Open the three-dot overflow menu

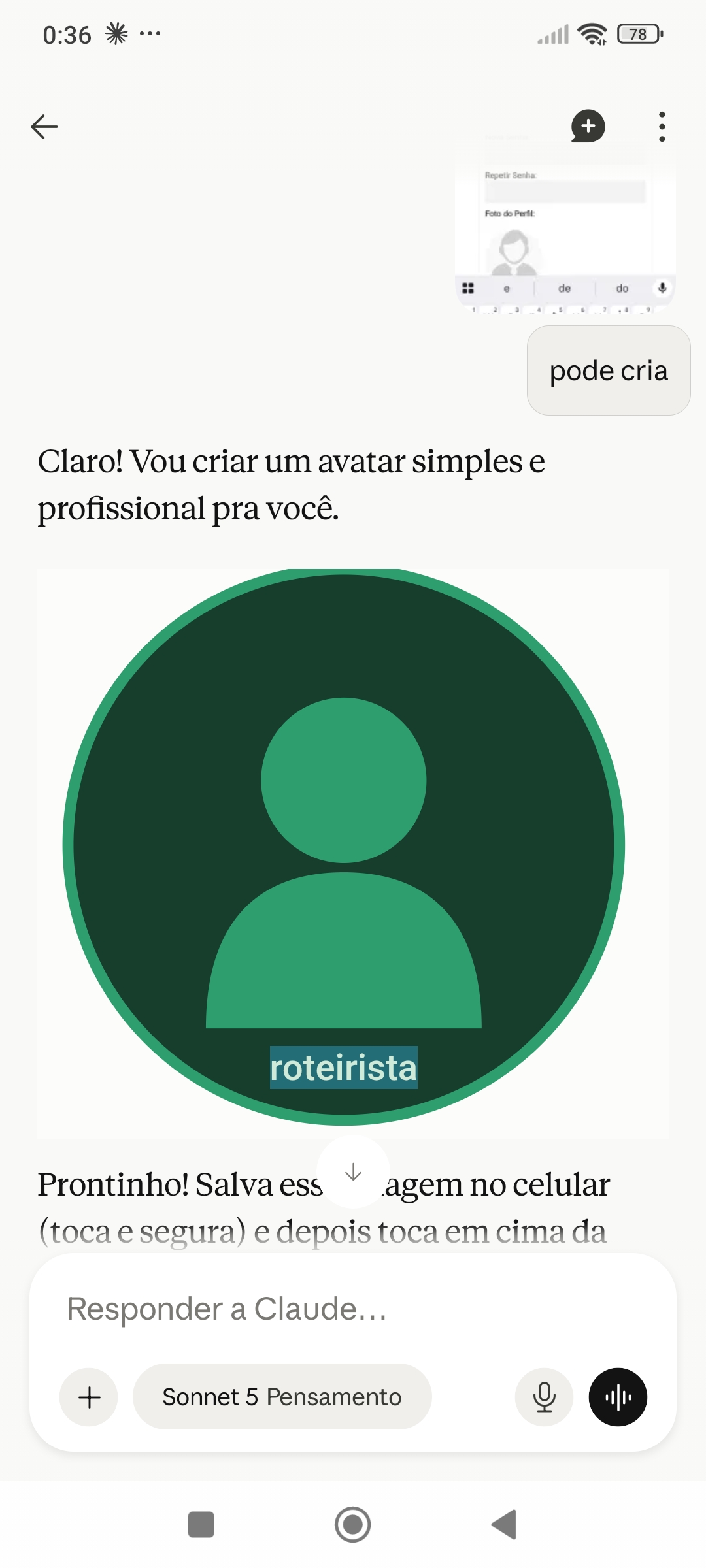pyautogui.click(x=662, y=127)
